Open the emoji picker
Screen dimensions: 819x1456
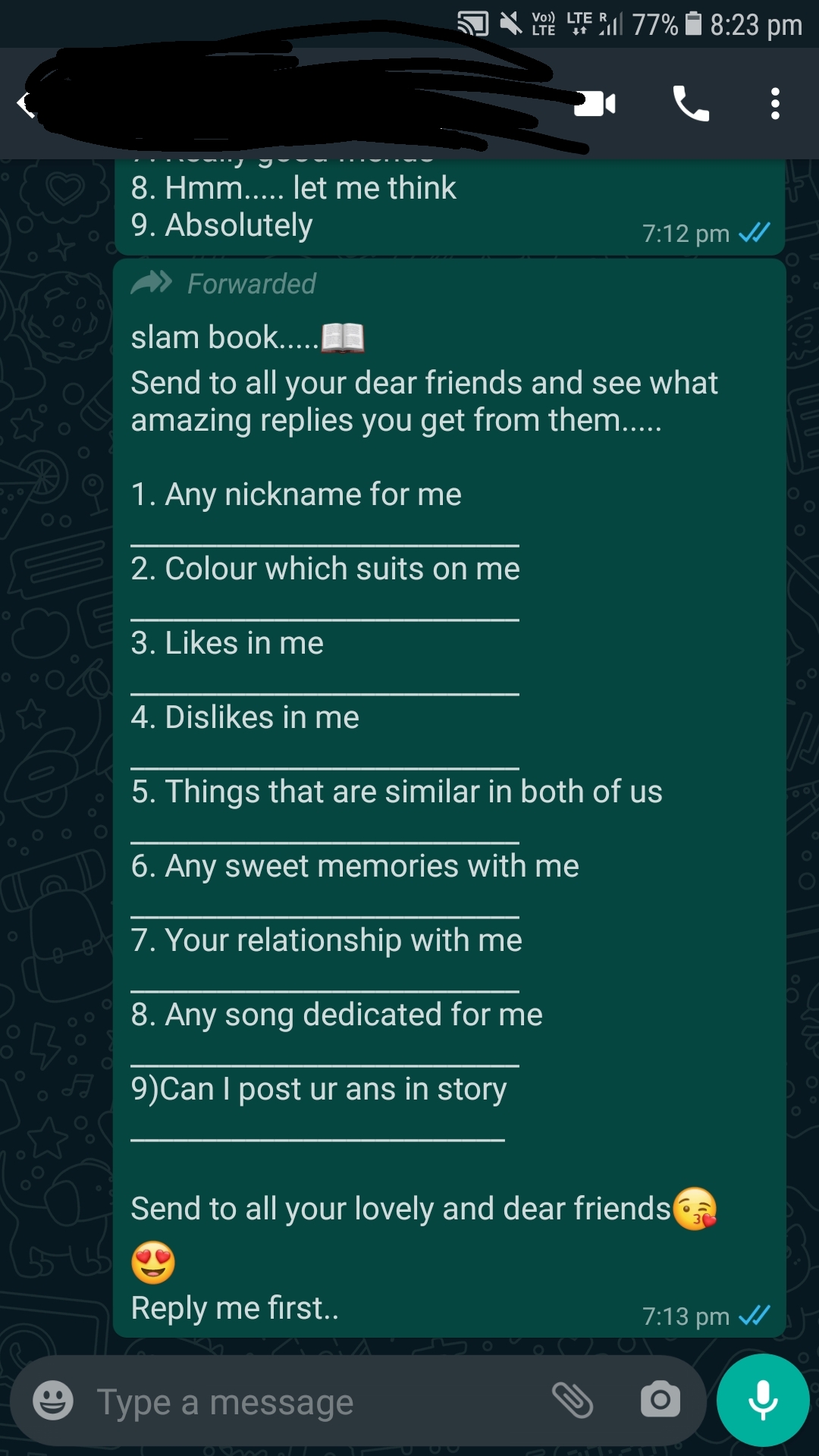[53, 1401]
